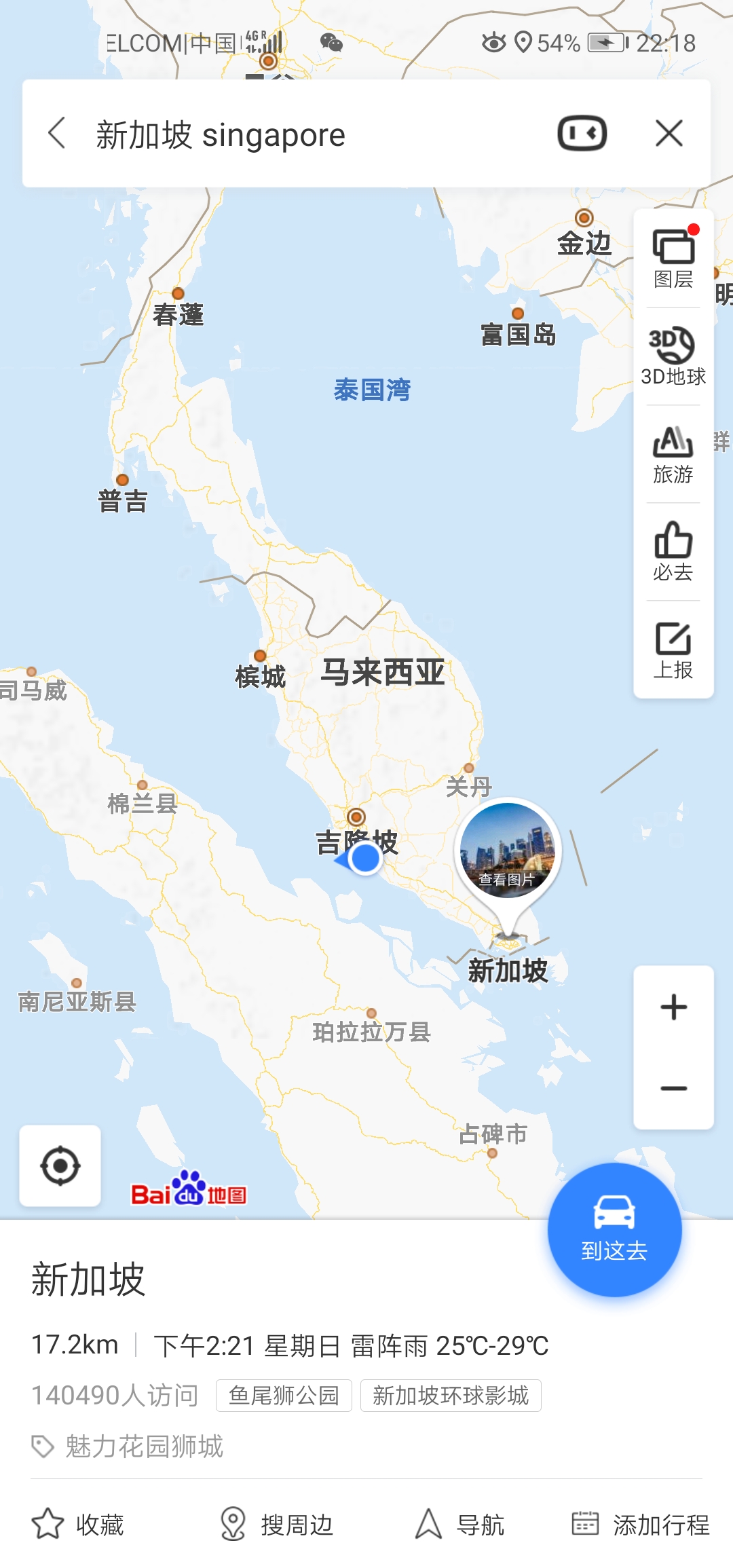Clear the search with the X button
The image size is (733, 1568).
tap(669, 133)
